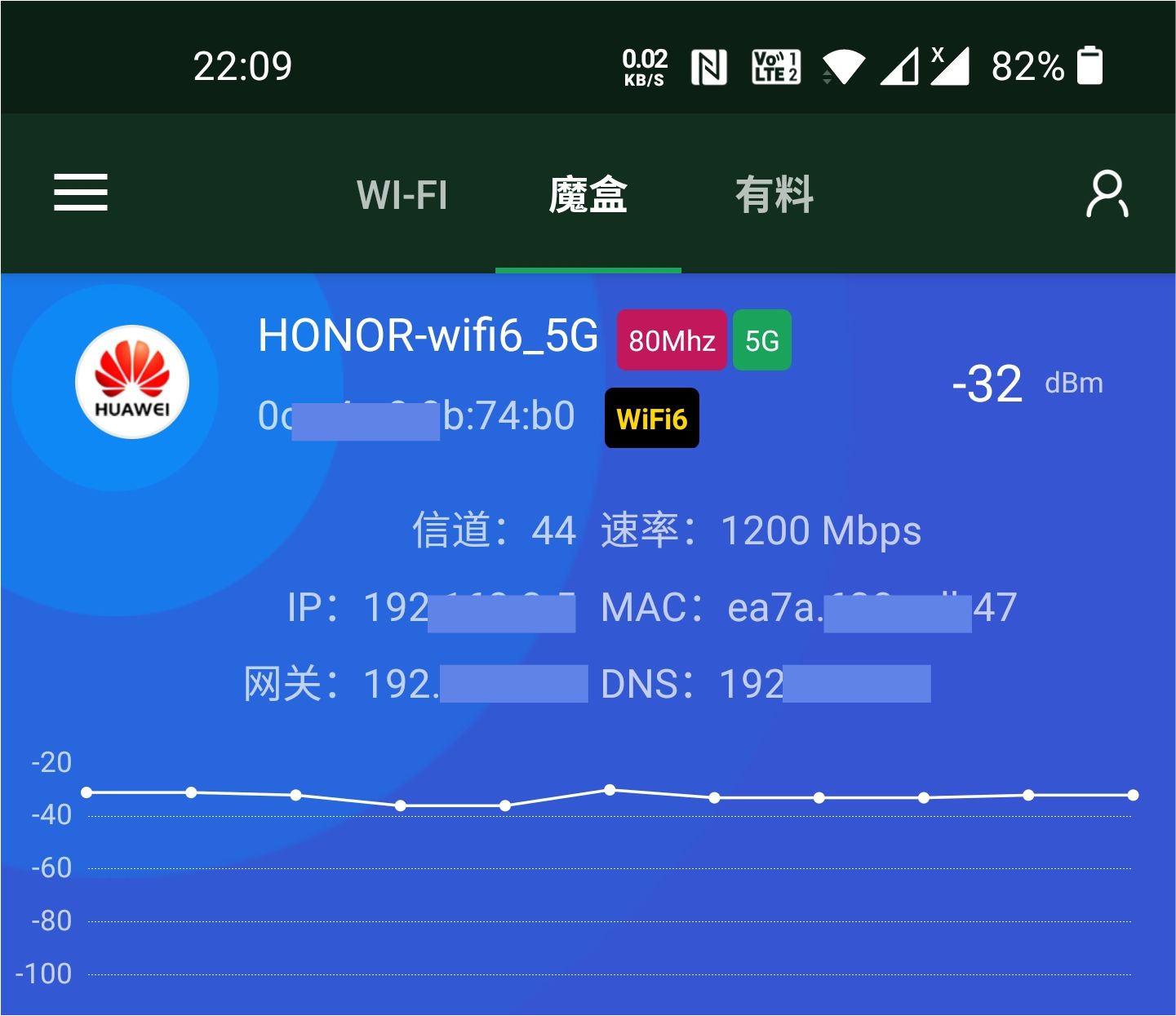Open the user profile icon
Screen dimensions: 1176x1016
click(x=1107, y=194)
